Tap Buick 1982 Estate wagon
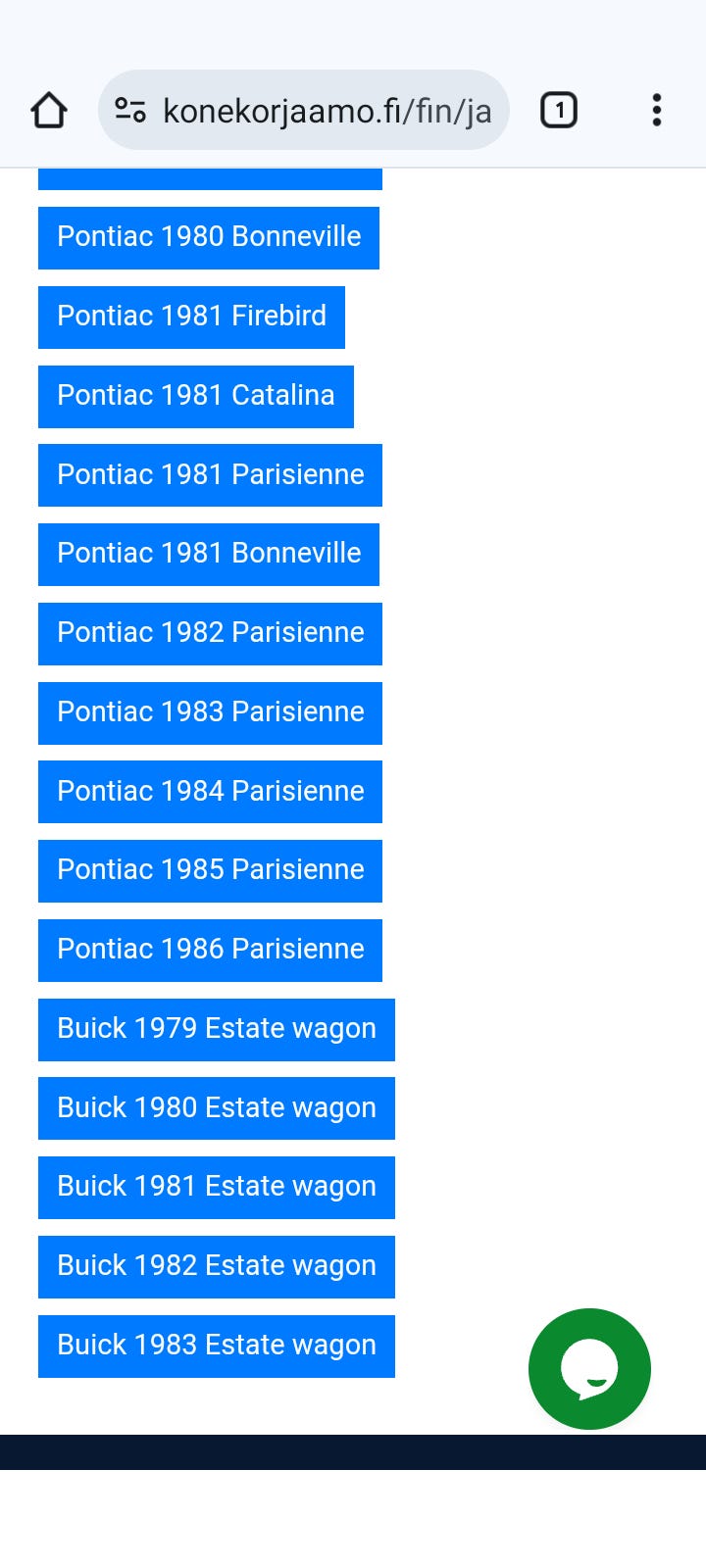 pyautogui.click(x=217, y=1266)
